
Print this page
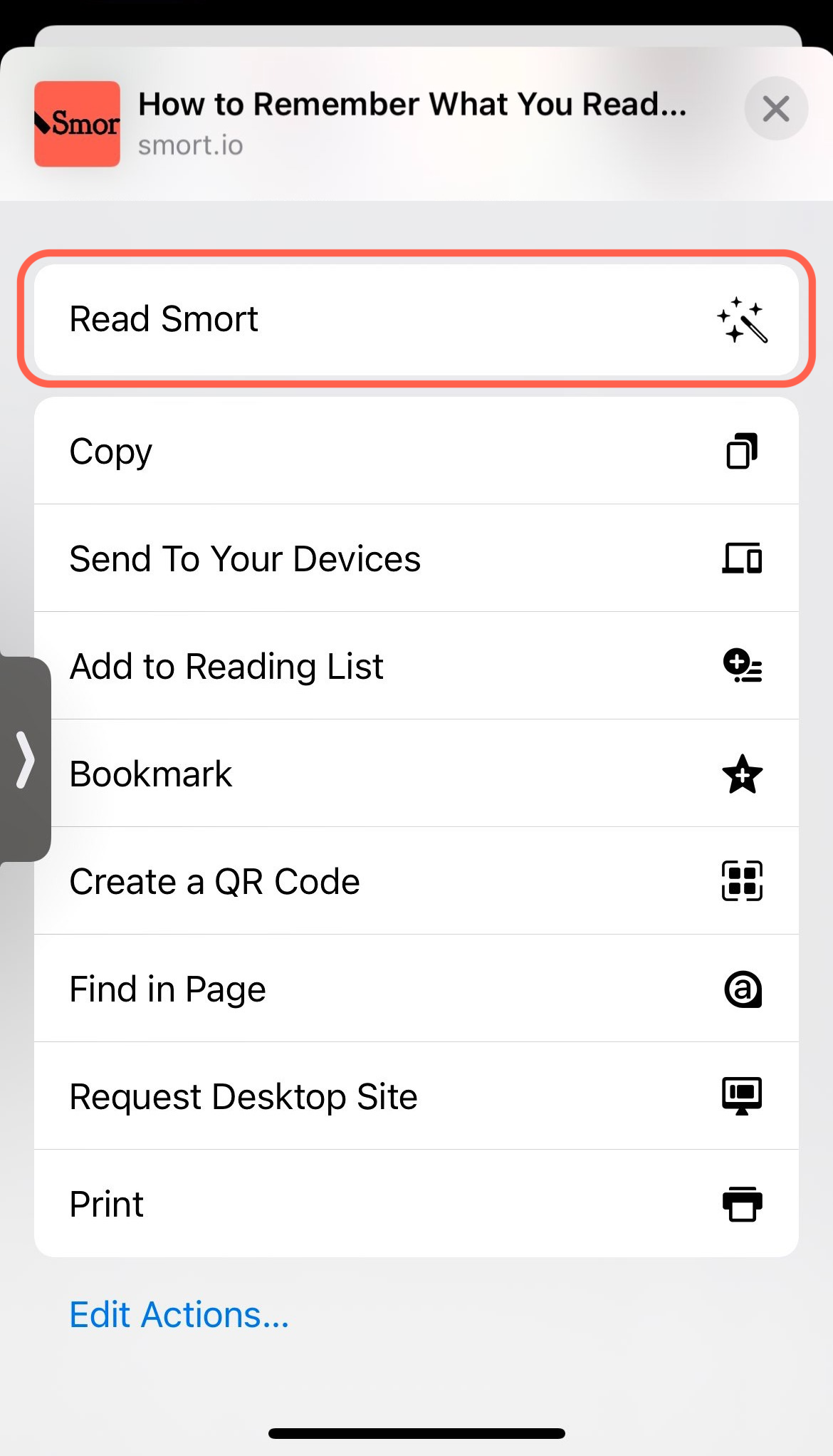pos(416,1204)
